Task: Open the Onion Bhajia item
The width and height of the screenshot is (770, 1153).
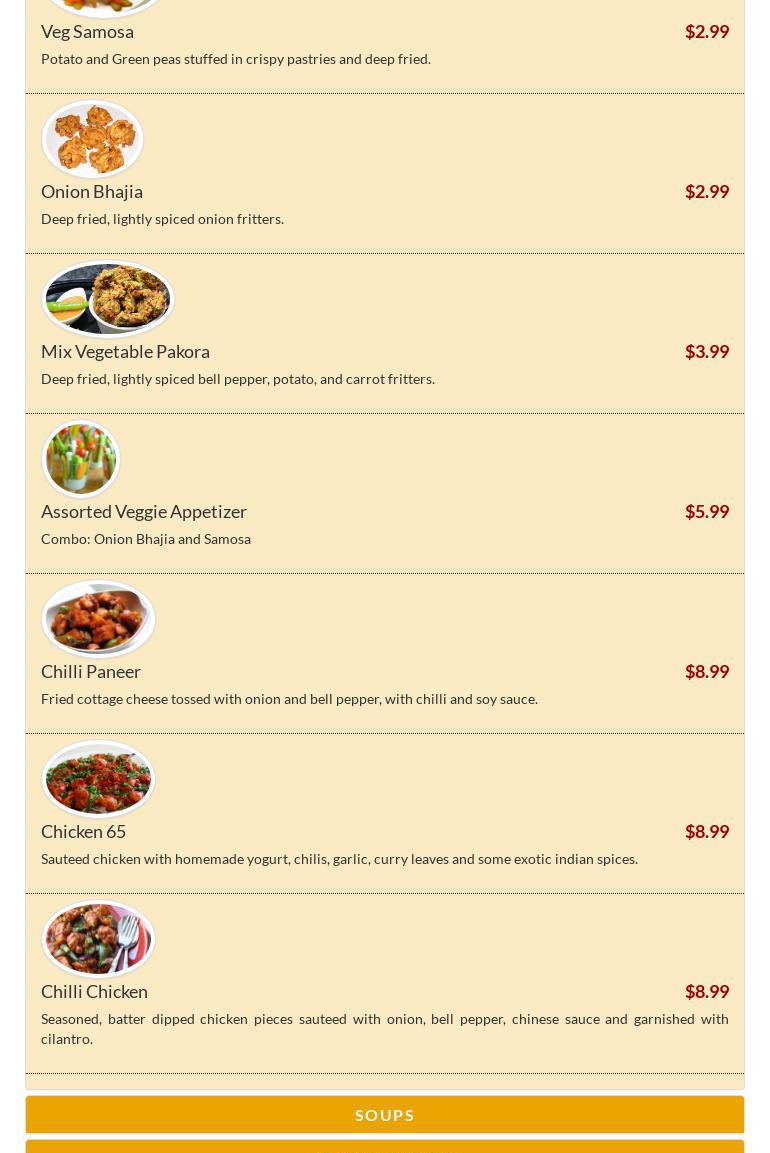Action: [92, 191]
